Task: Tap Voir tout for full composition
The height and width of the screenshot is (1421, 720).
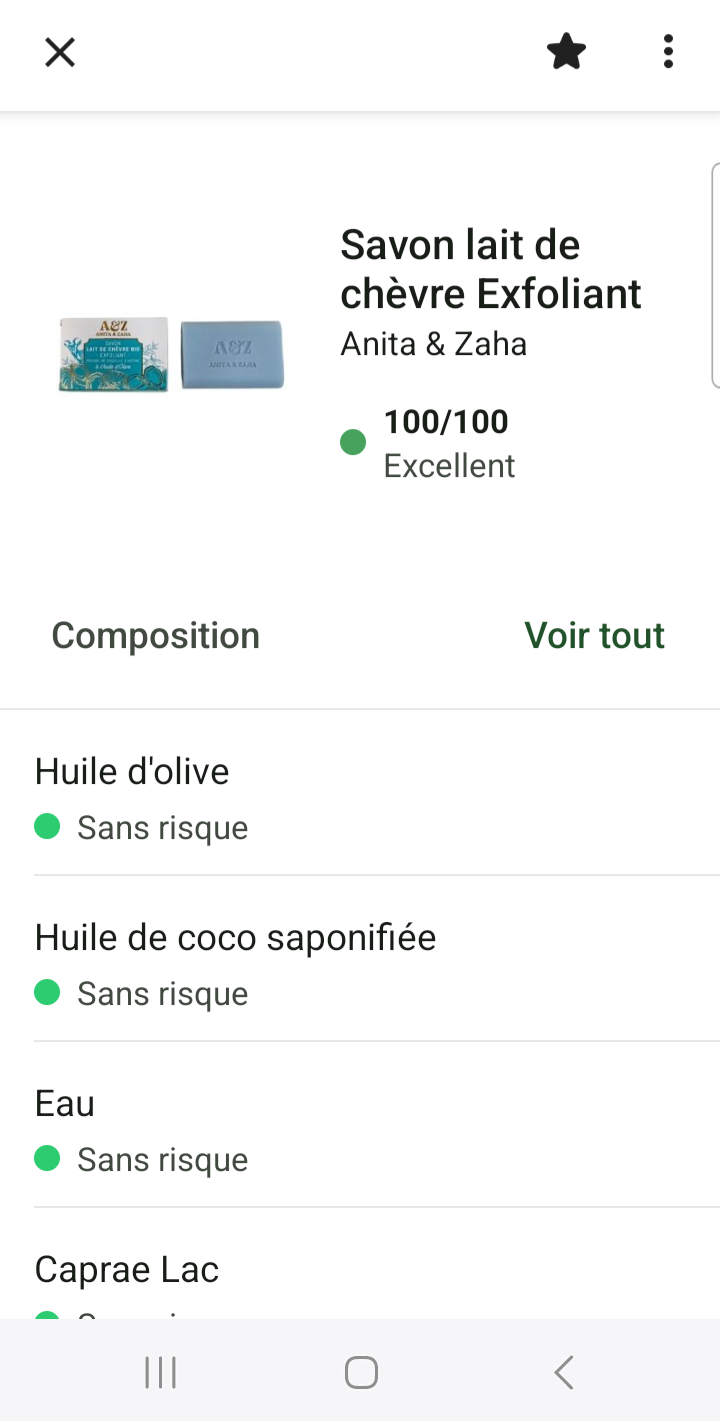Action: [594, 635]
